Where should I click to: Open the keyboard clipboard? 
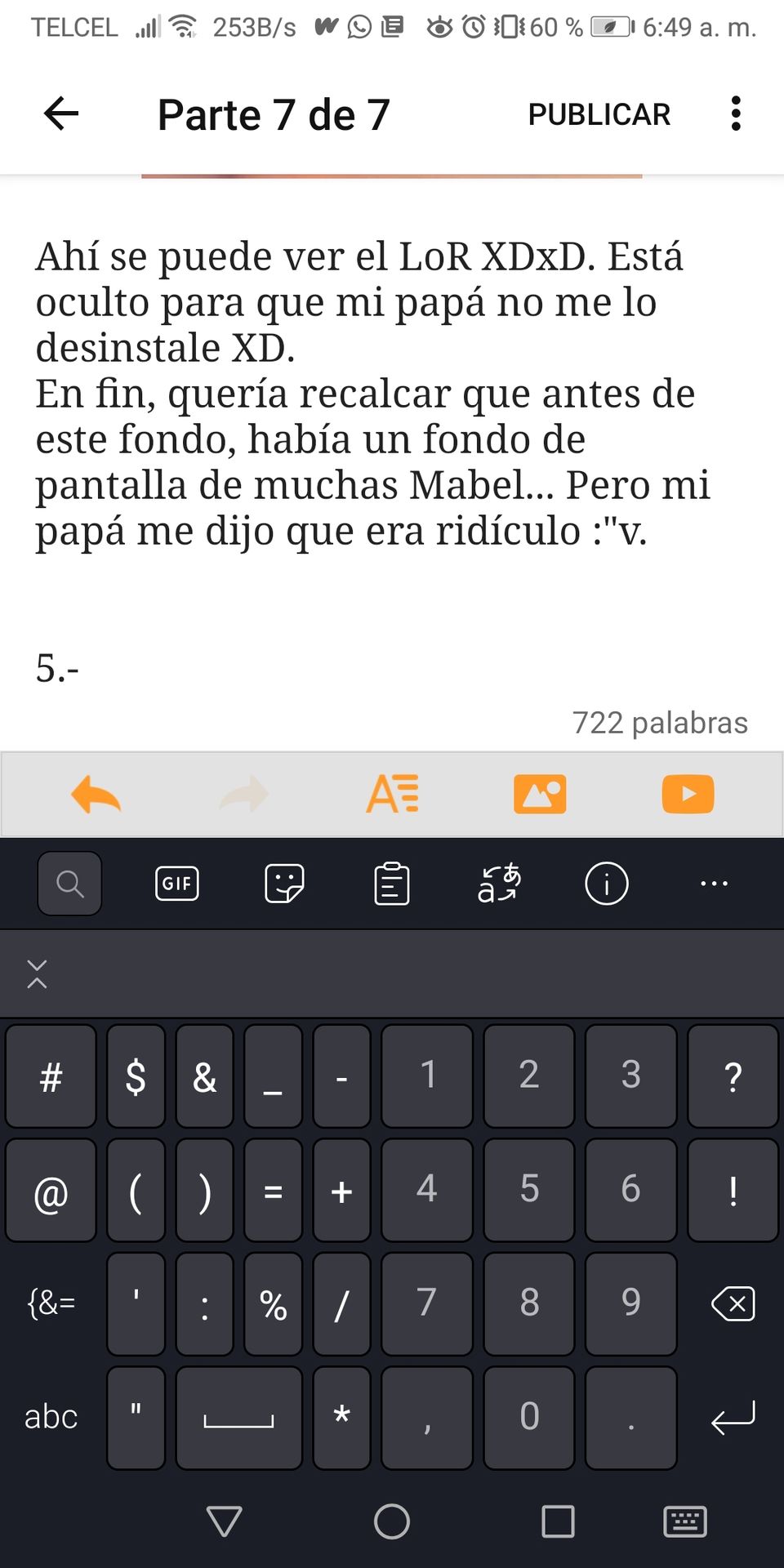392,883
